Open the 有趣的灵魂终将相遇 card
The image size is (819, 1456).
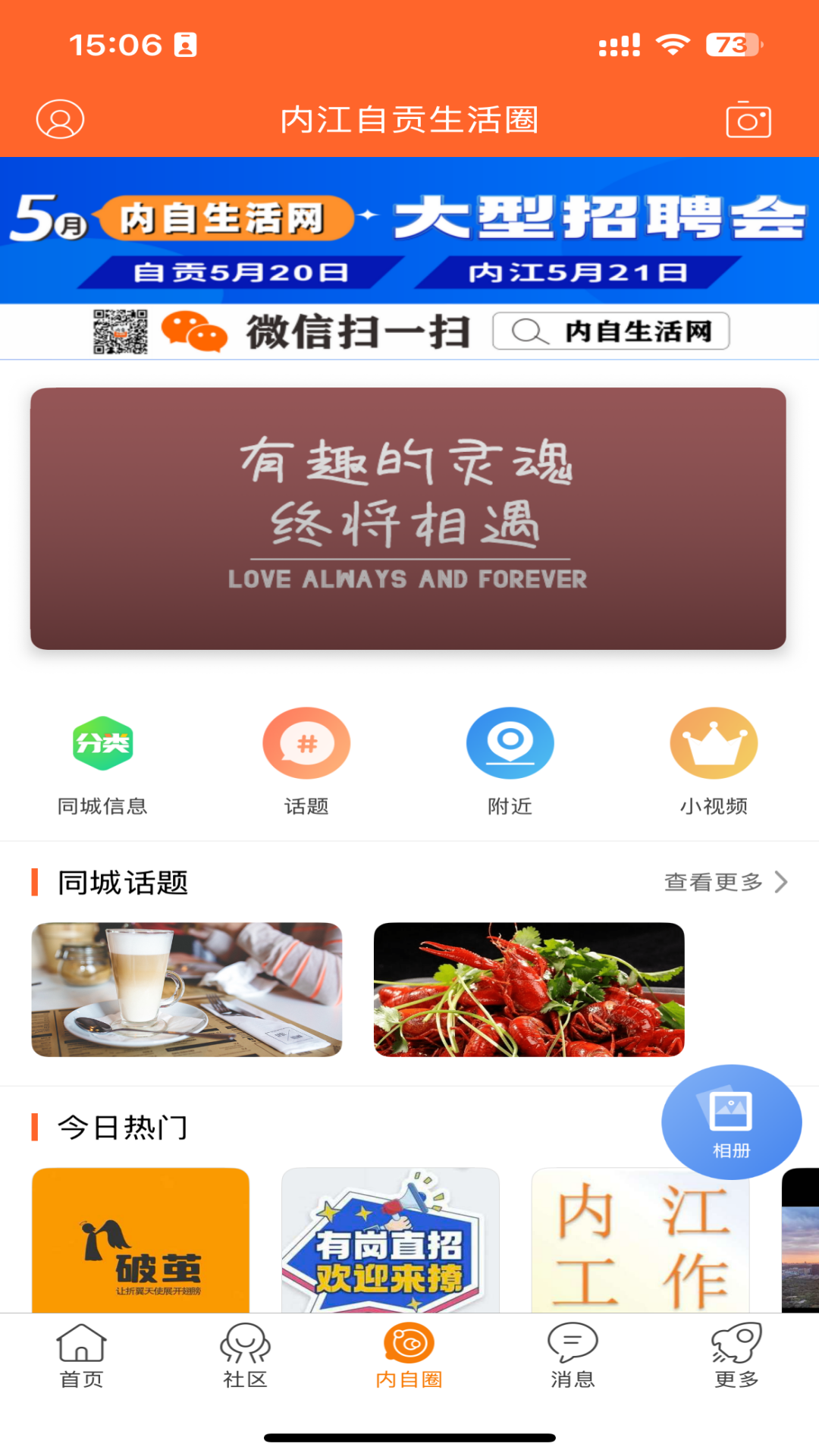(408, 518)
